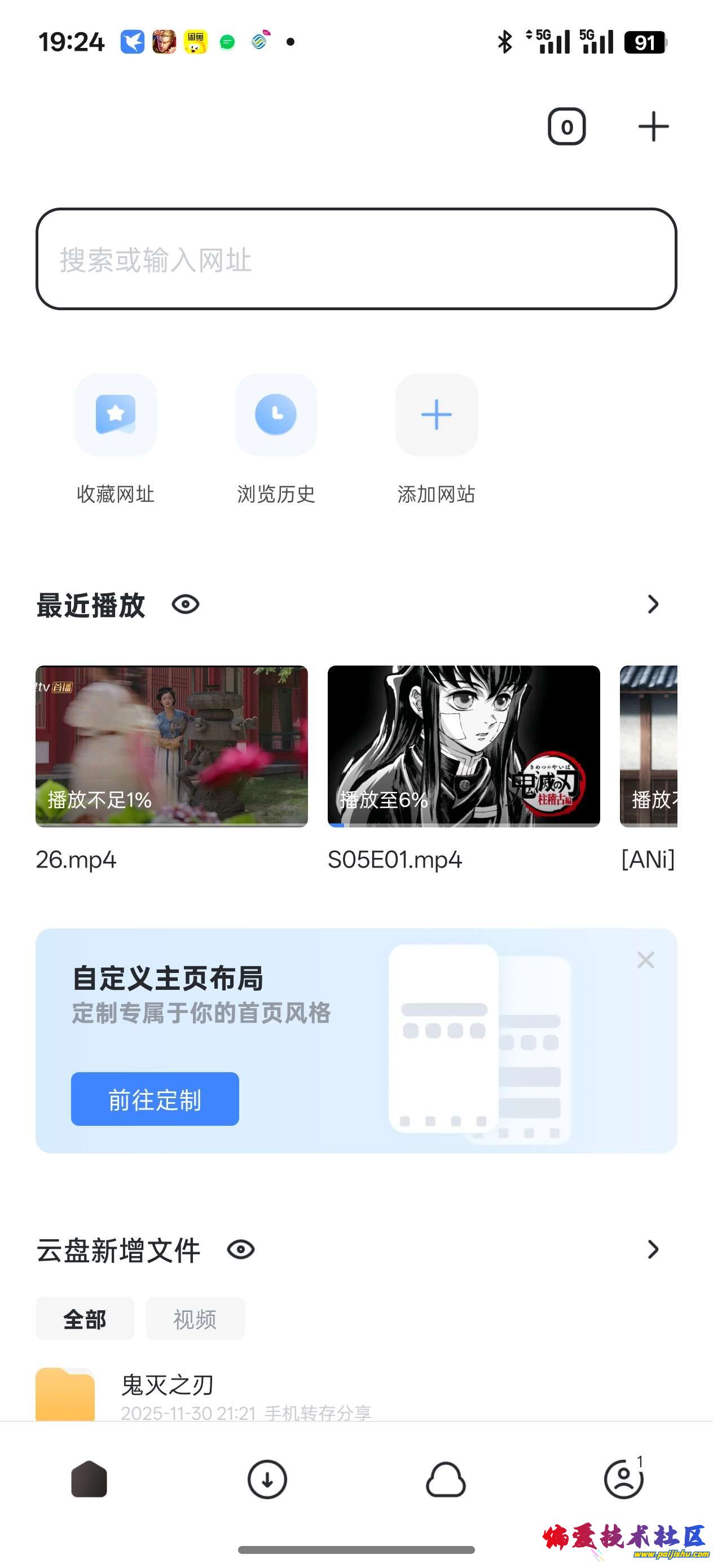Expand the 最近播放 list with arrow
The width and height of the screenshot is (713, 1568).
[653, 605]
